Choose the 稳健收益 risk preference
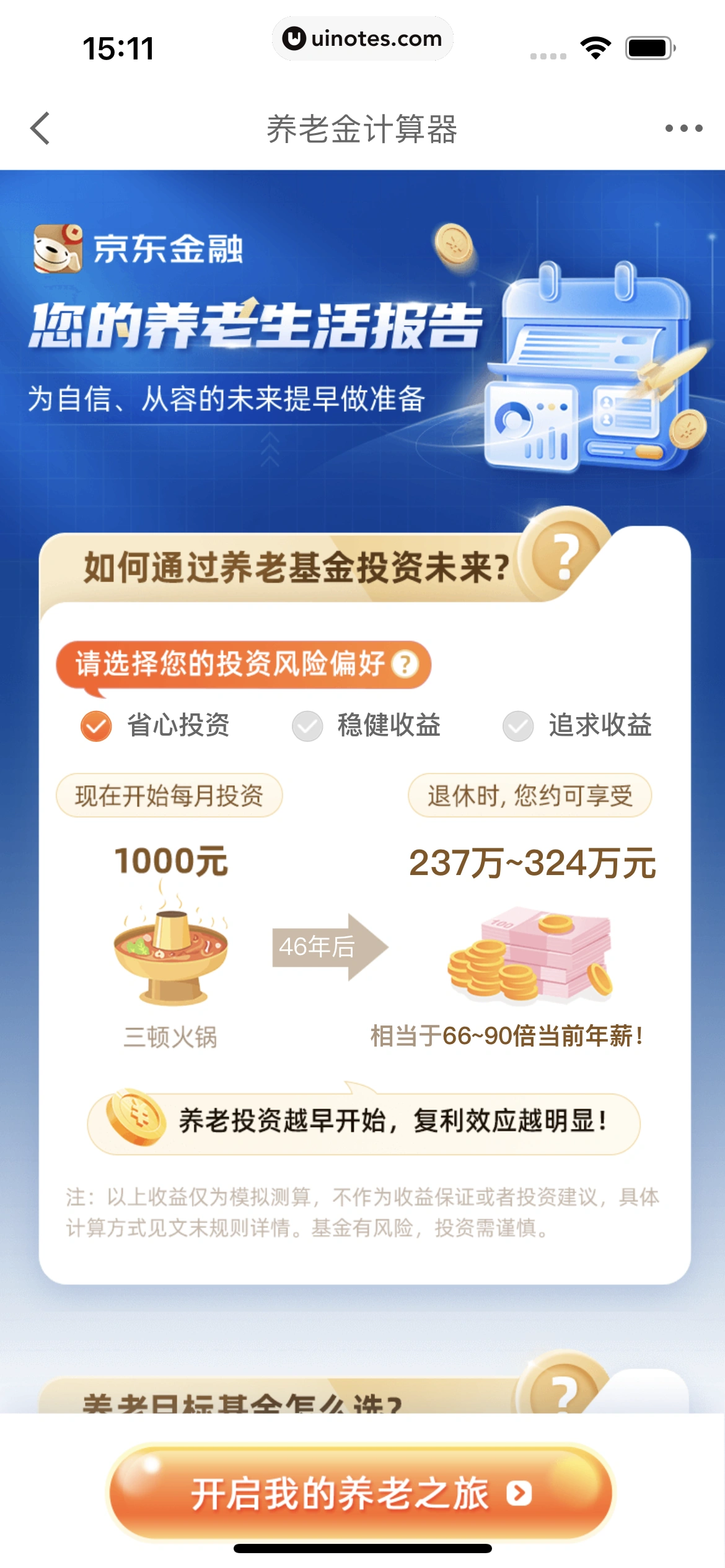The height and width of the screenshot is (1568, 725). tap(307, 726)
